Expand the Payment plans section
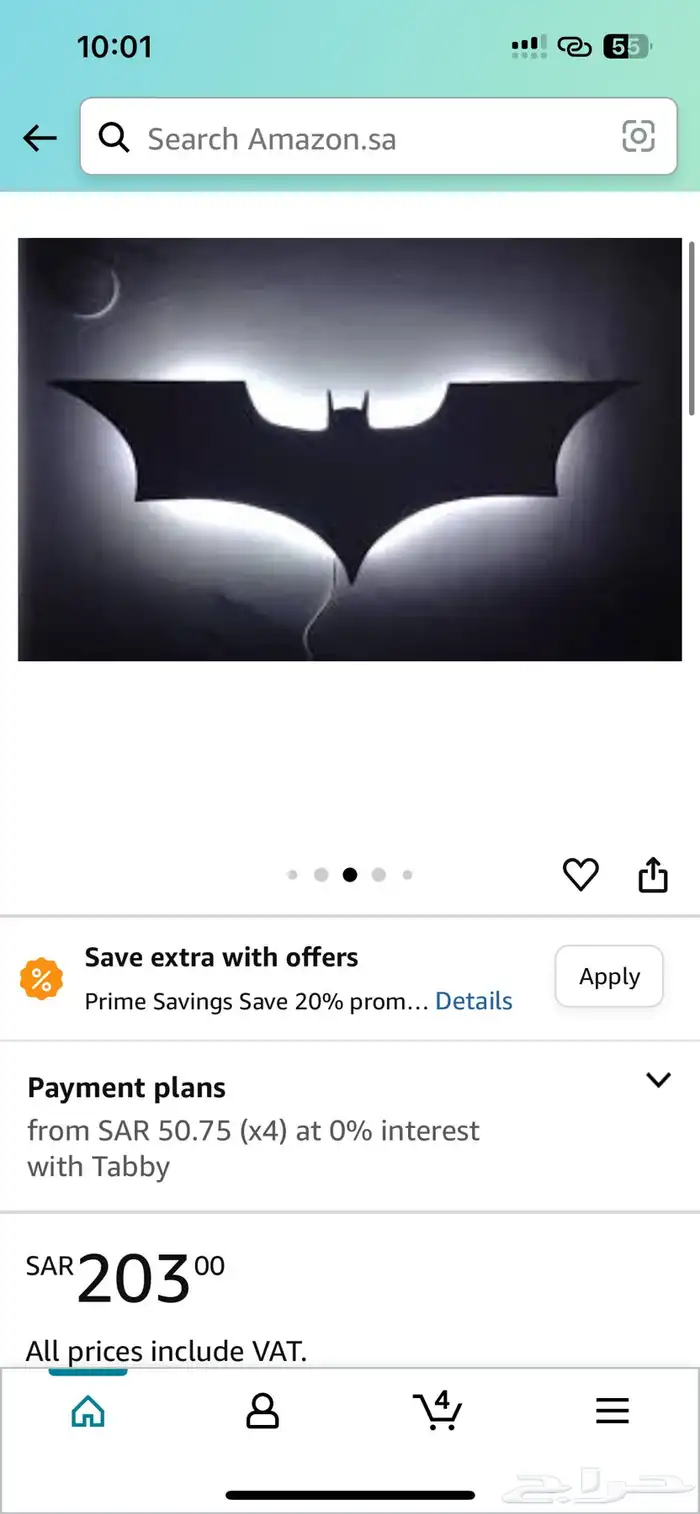The image size is (700, 1514). click(x=657, y=1080)
